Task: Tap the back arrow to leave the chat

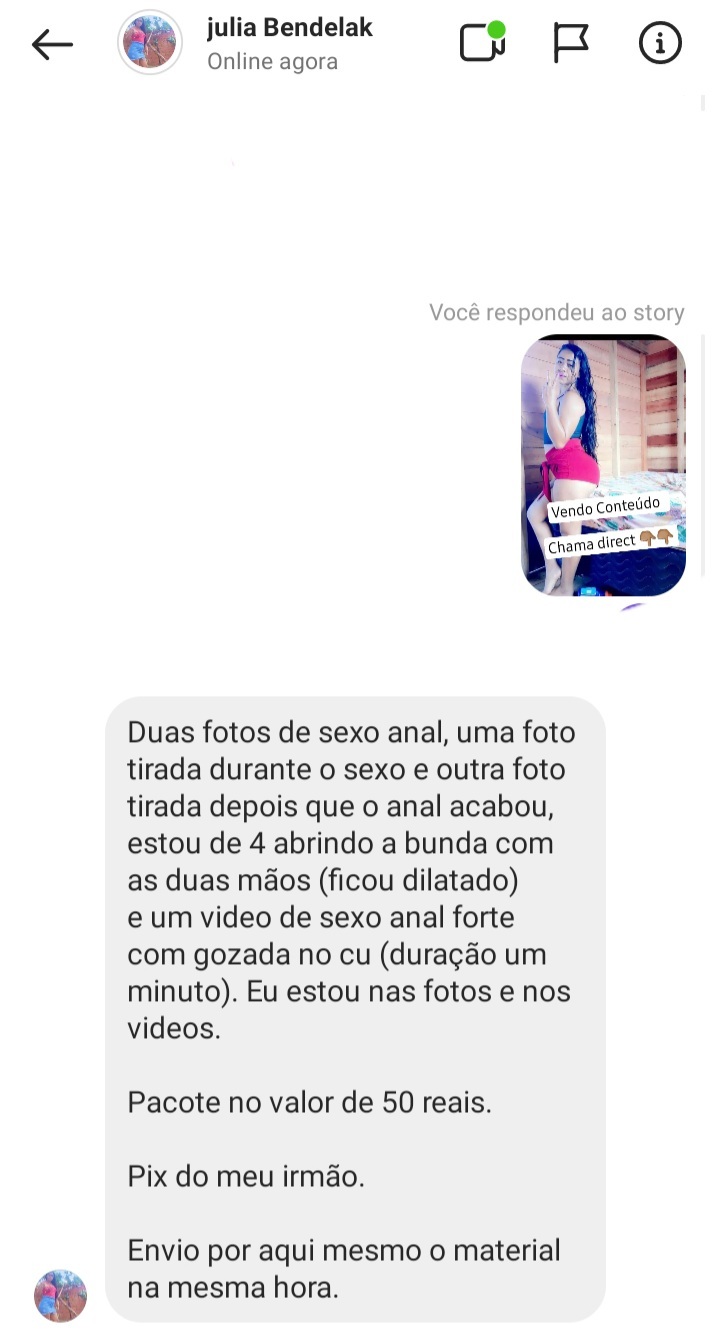Action: 52,43
